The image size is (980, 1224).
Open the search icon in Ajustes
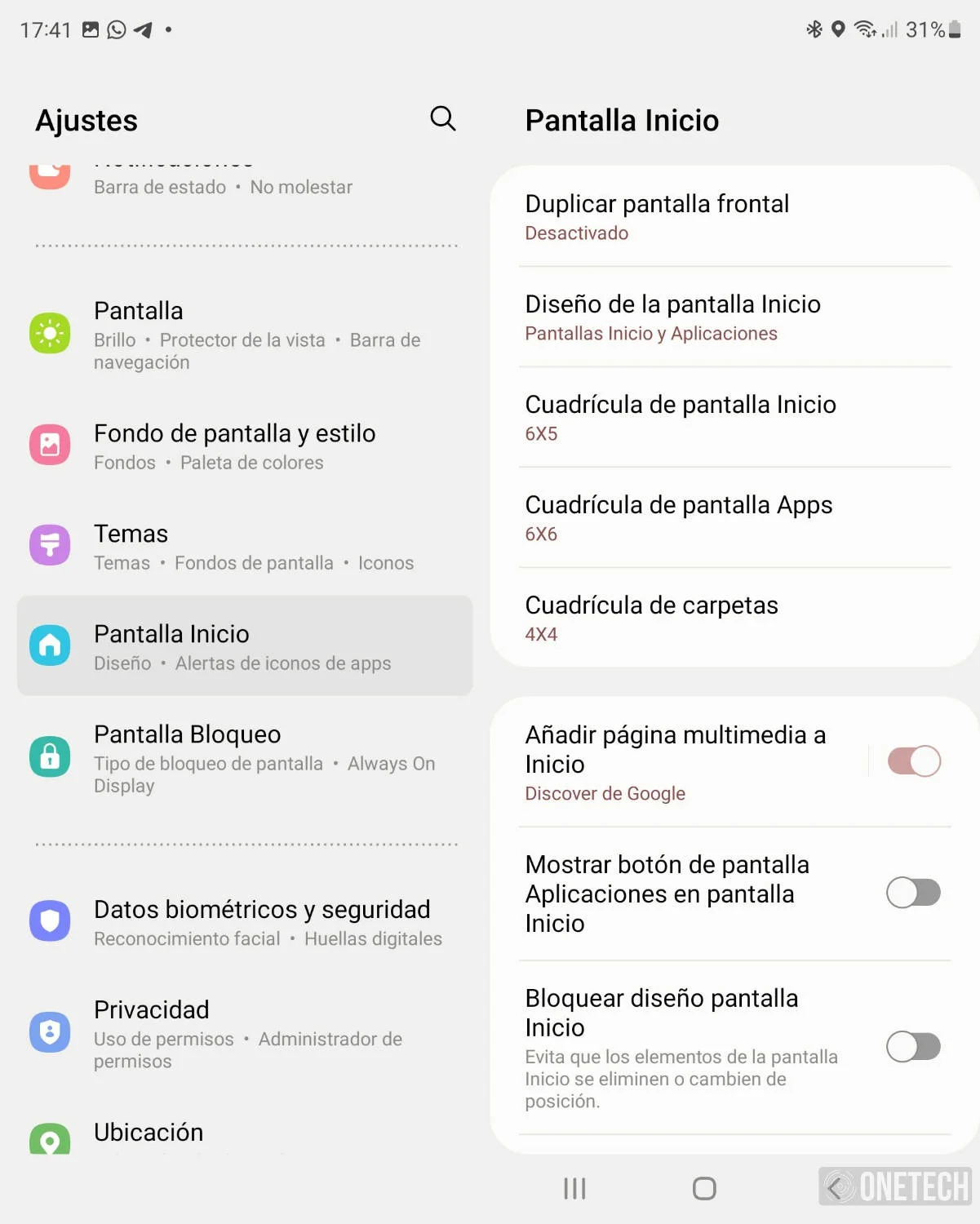442,119
